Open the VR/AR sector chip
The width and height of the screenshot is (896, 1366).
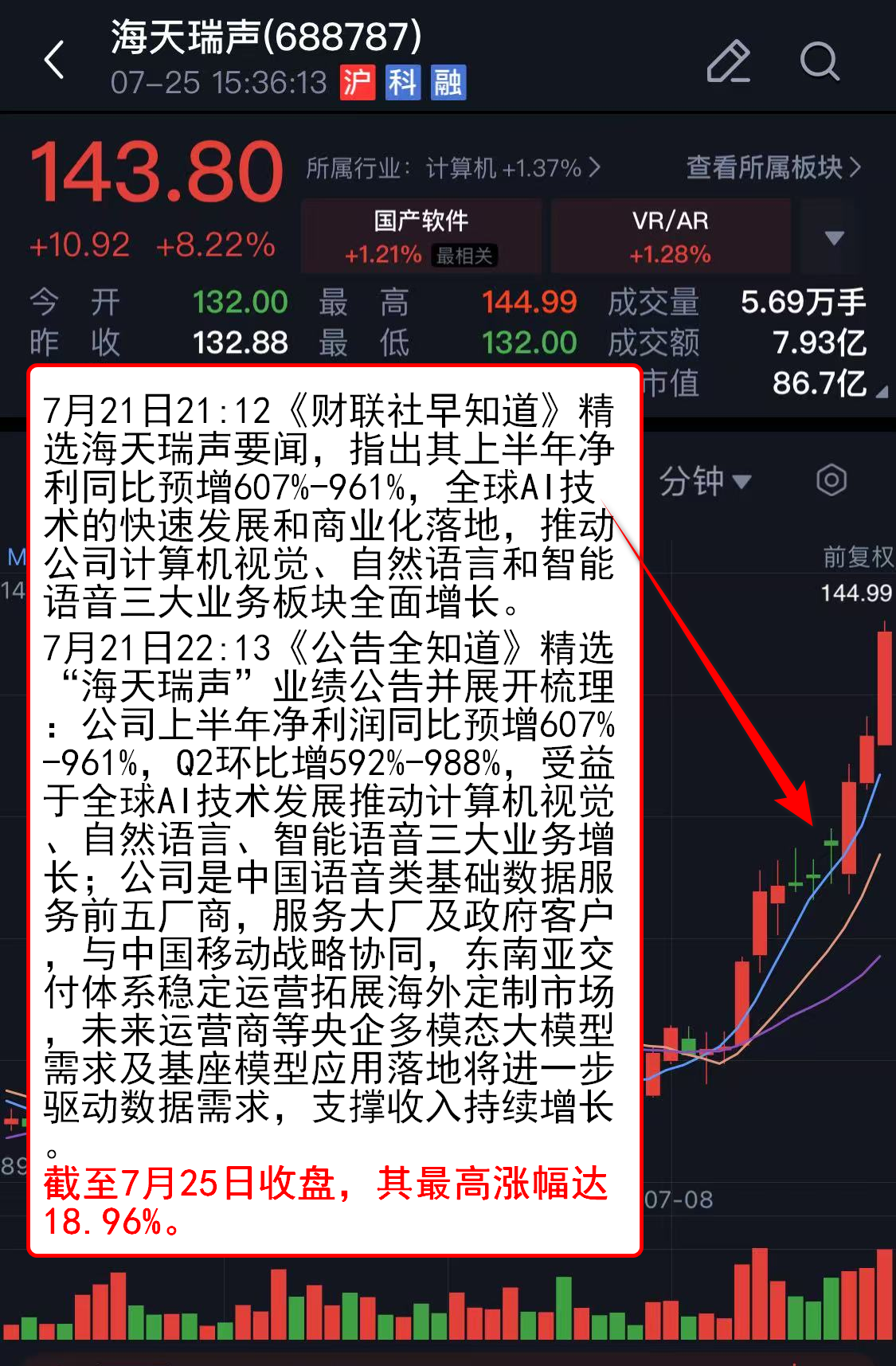pos(670,237)
